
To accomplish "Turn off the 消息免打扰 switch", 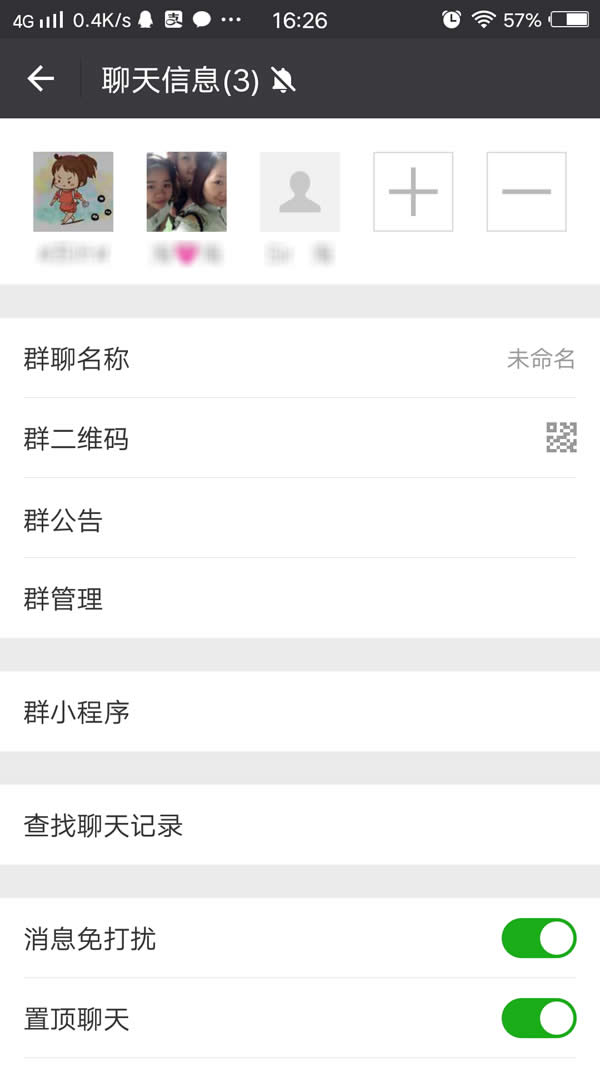I will 538,938.
